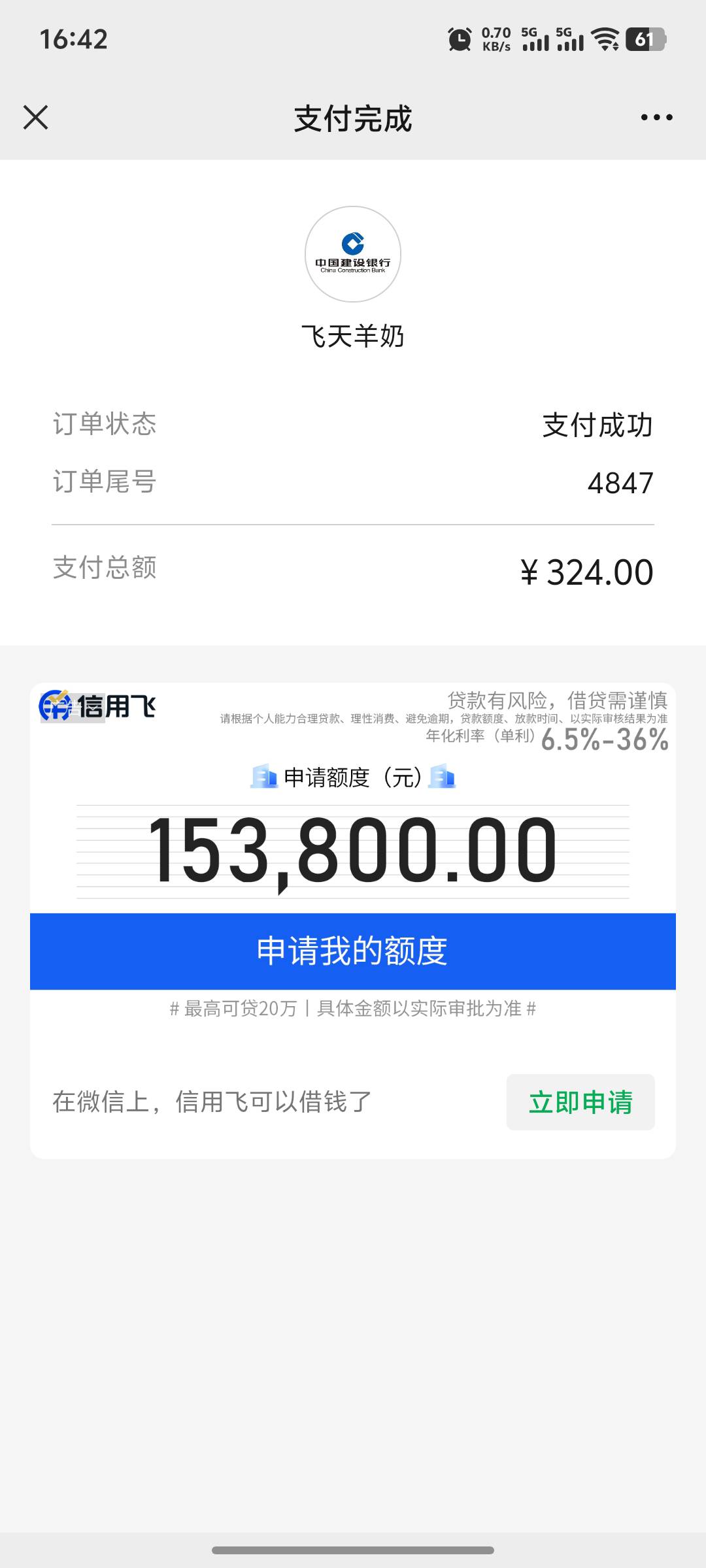
Task: Tap the blue 申请我的额度 button
Action: click(353, 951)
